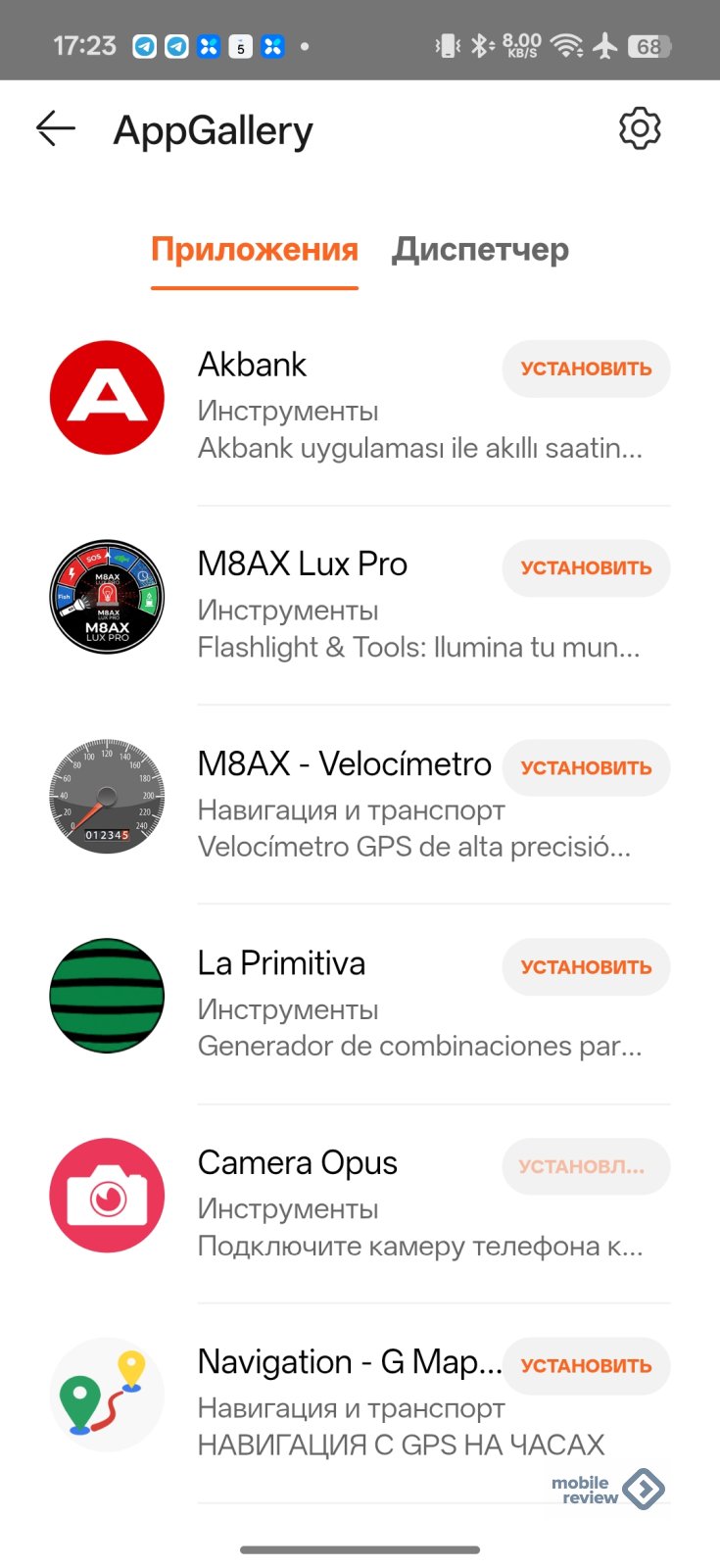720x1568 pixels.
Task: Select the Приложения tab
Action: [255, 250]
